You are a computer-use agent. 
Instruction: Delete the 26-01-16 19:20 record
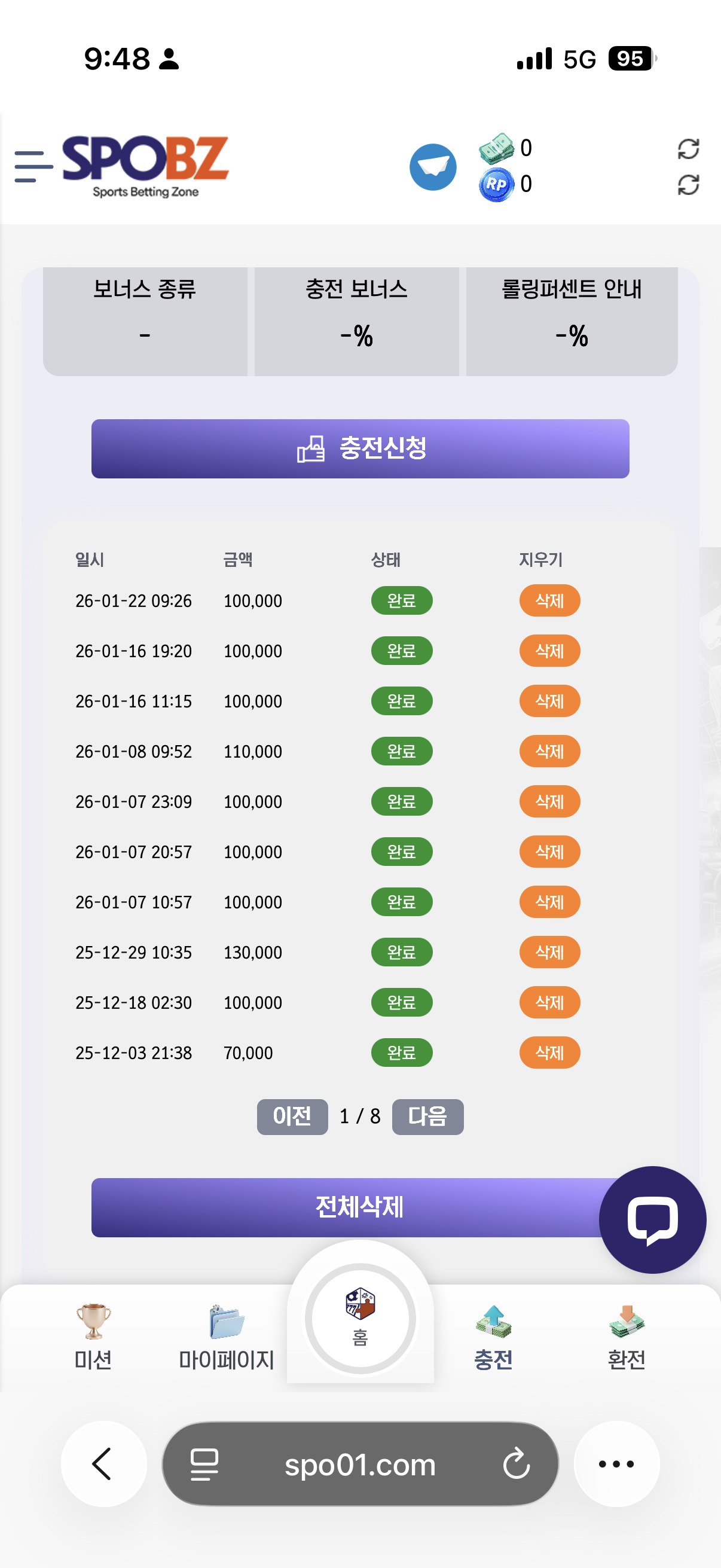(549, 651)
